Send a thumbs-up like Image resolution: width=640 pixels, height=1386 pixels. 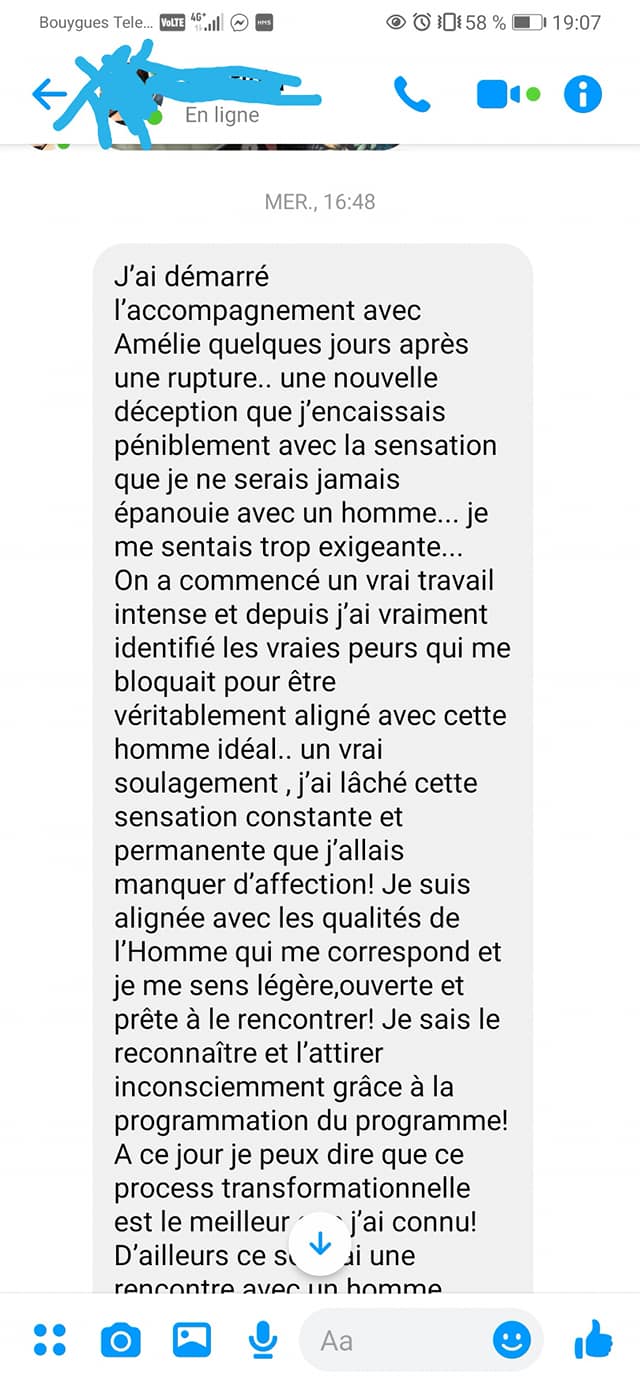[x=595, y=1338]
